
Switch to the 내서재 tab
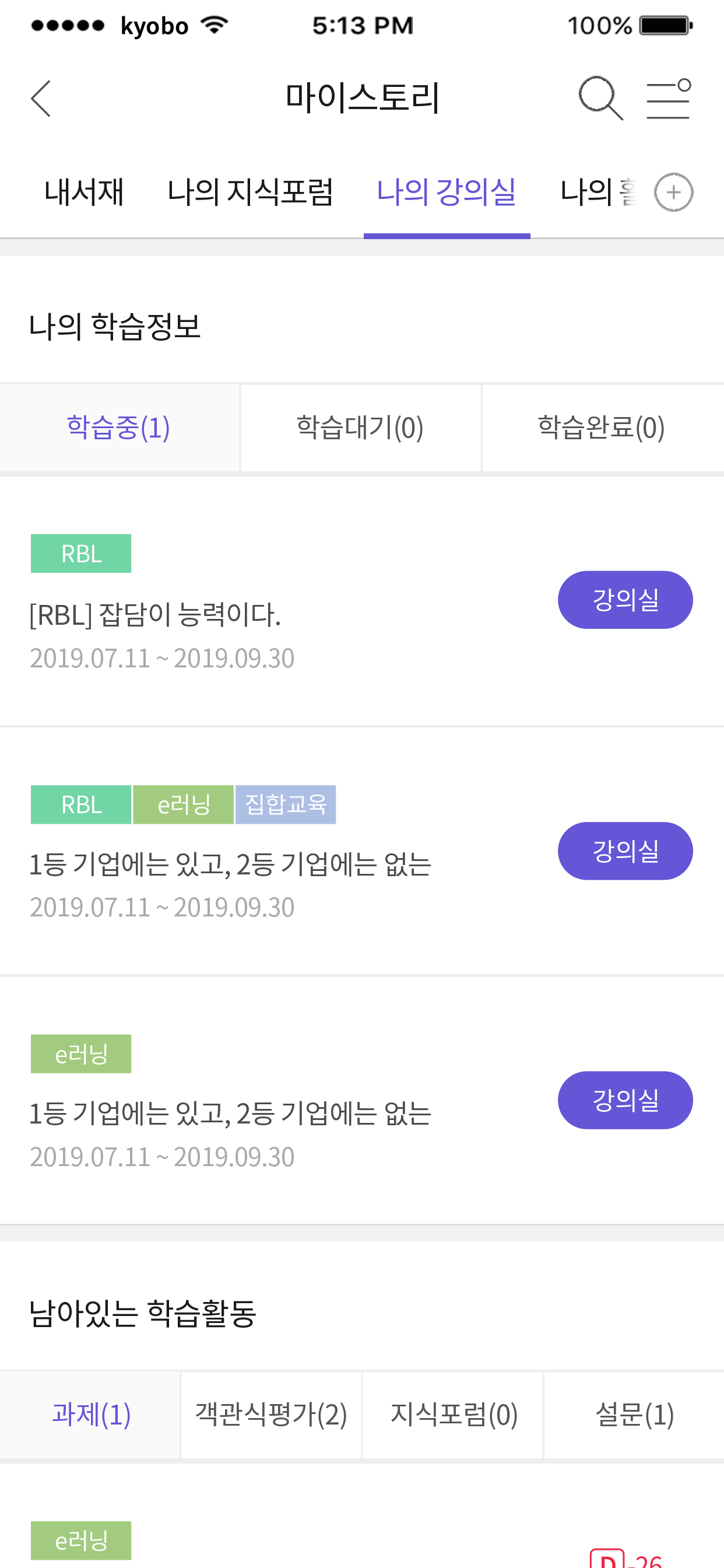(x=84, y=192)
